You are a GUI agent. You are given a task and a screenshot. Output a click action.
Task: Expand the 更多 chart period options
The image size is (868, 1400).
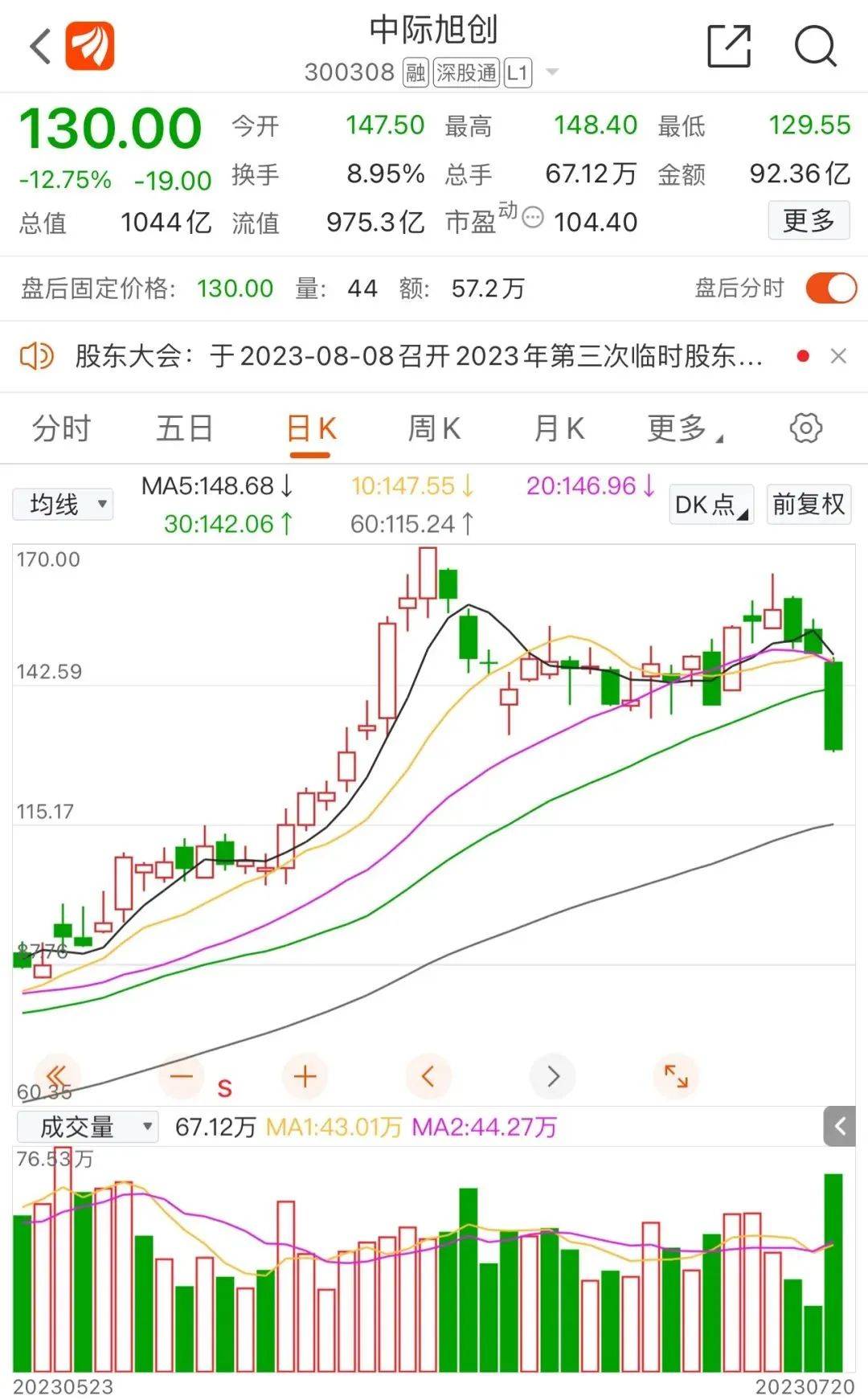tap(684, 428)
